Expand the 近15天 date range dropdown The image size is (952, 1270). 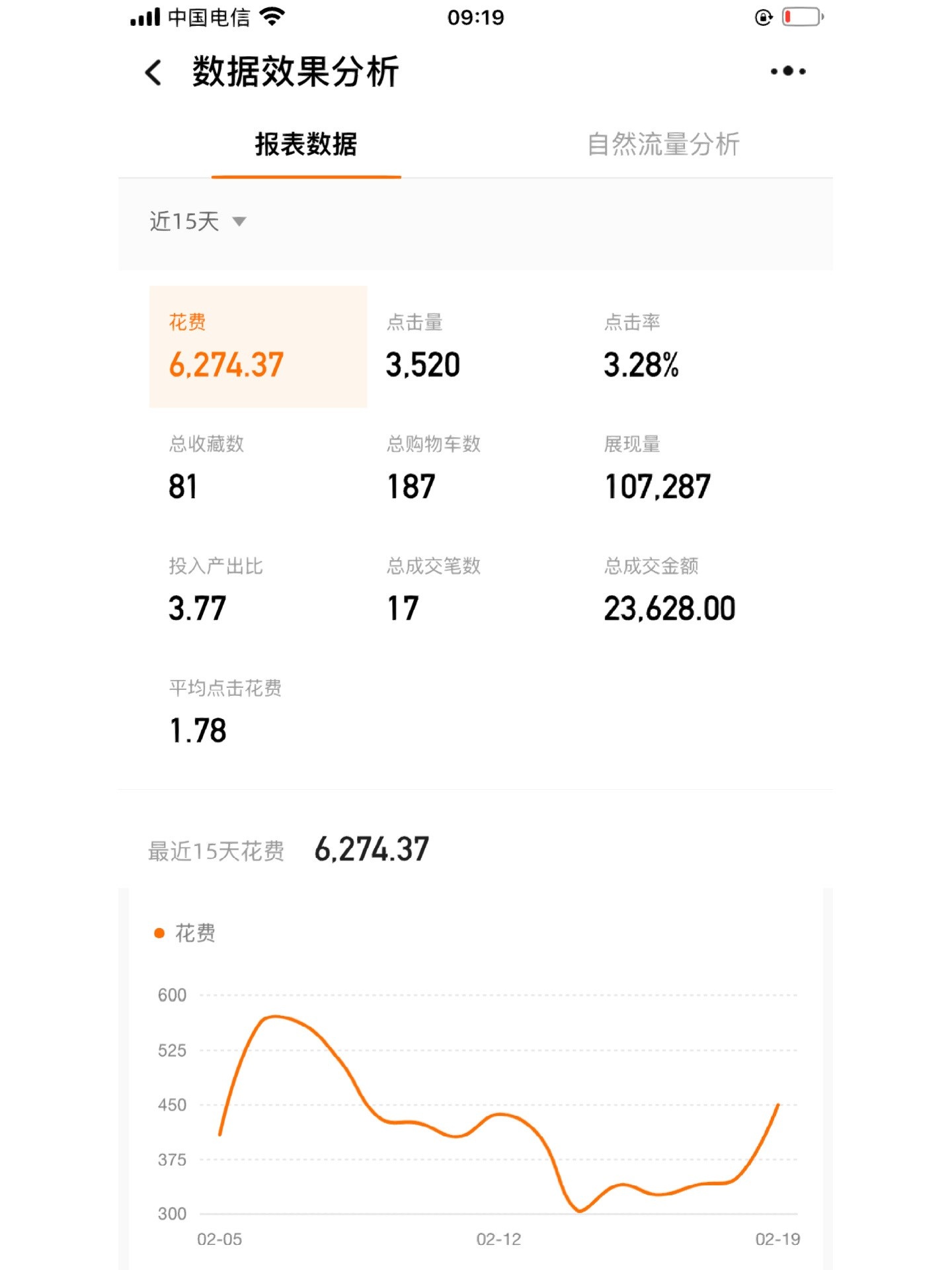198,222
